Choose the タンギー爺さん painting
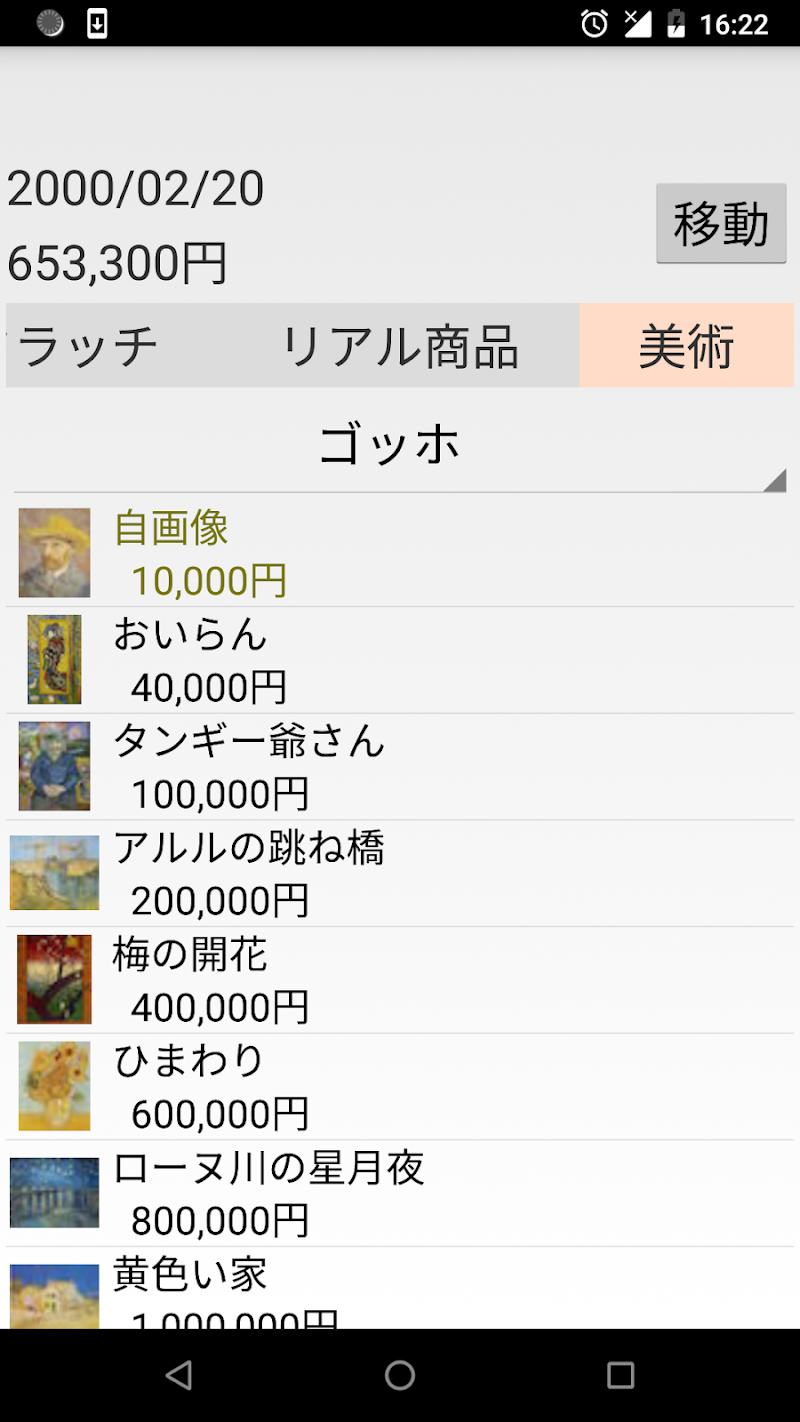The height and width of the screenshot is (1422, 800). click(x=400, y=767)
